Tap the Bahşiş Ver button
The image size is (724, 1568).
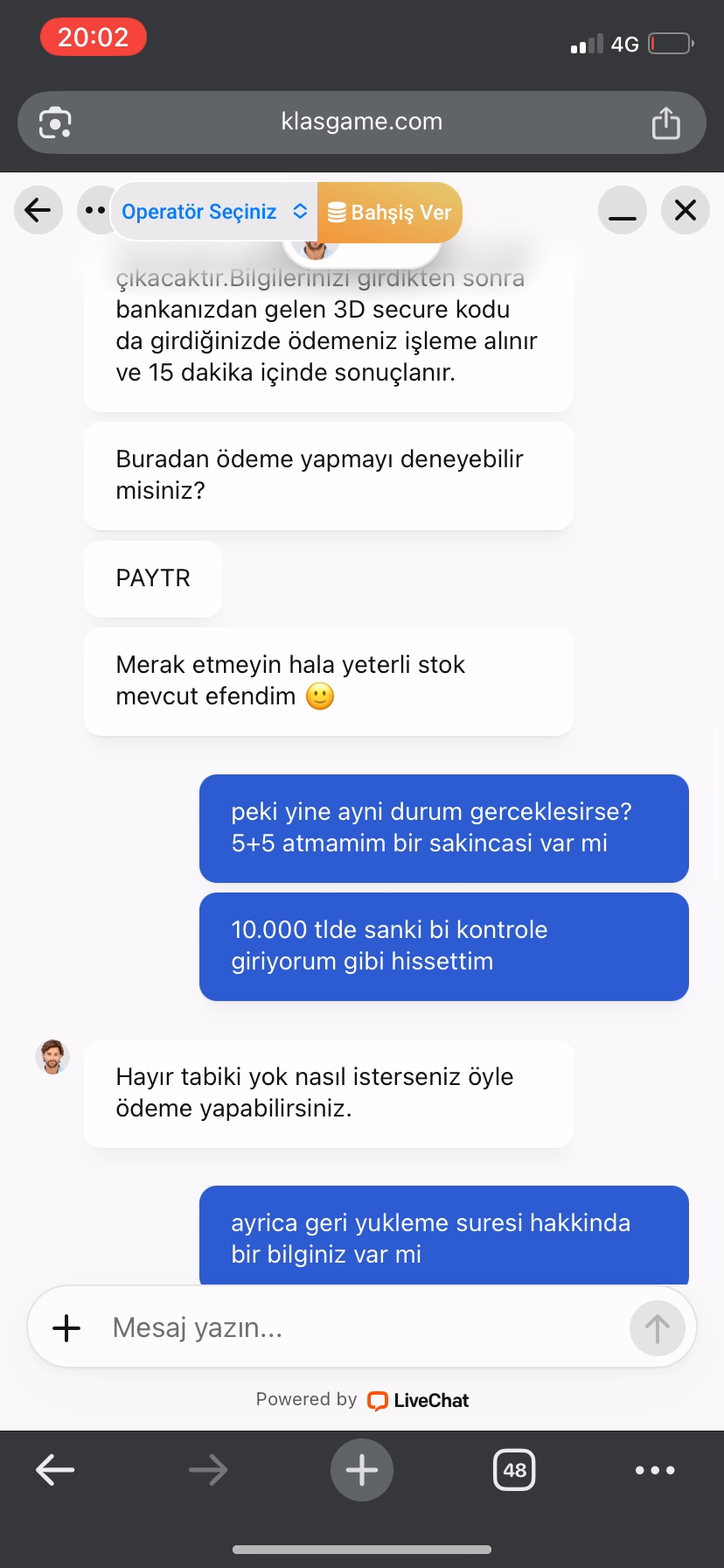pyautogui.click(x=389, y=213)
